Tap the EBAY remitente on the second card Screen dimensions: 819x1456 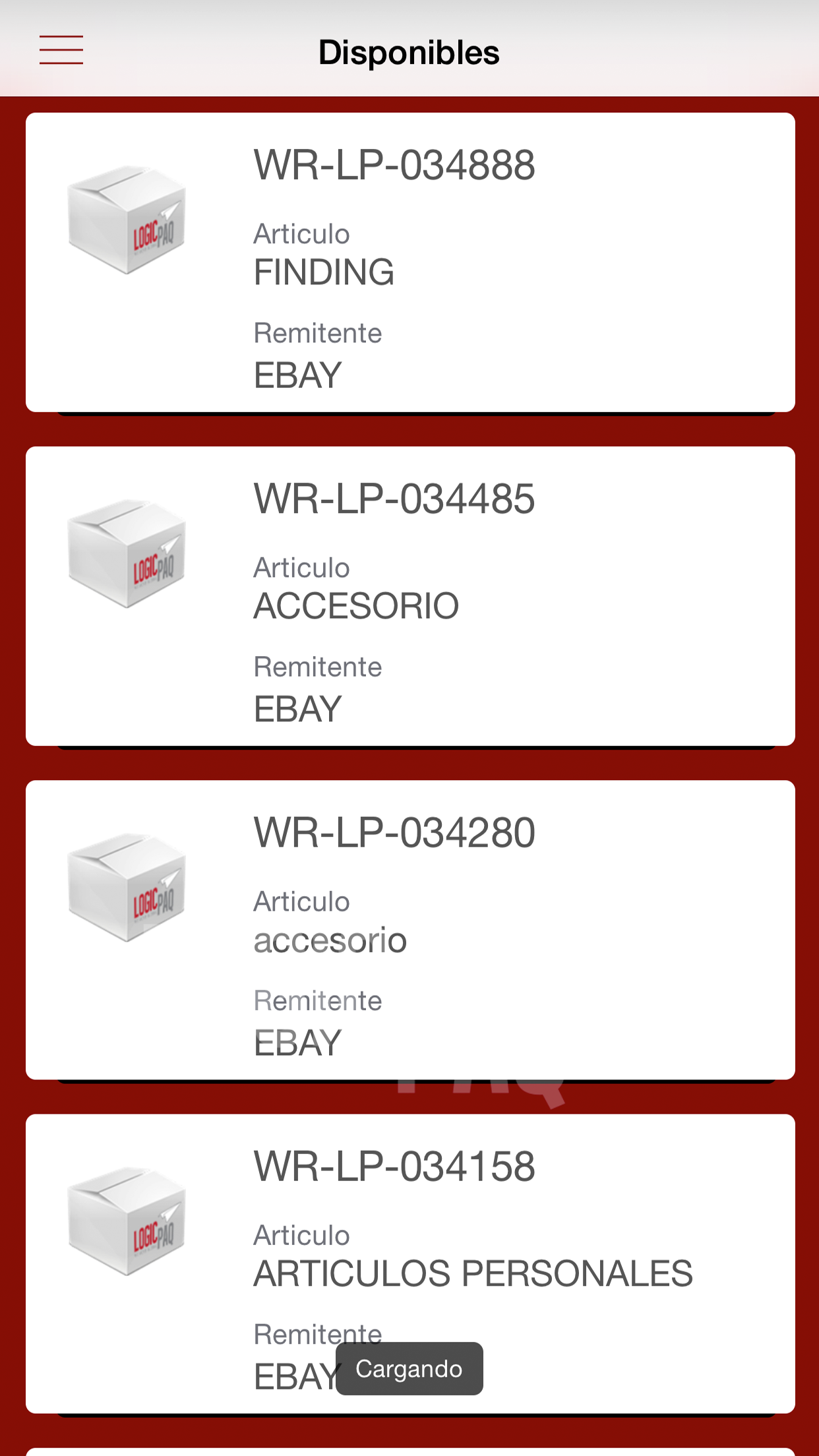click(297, 708)
